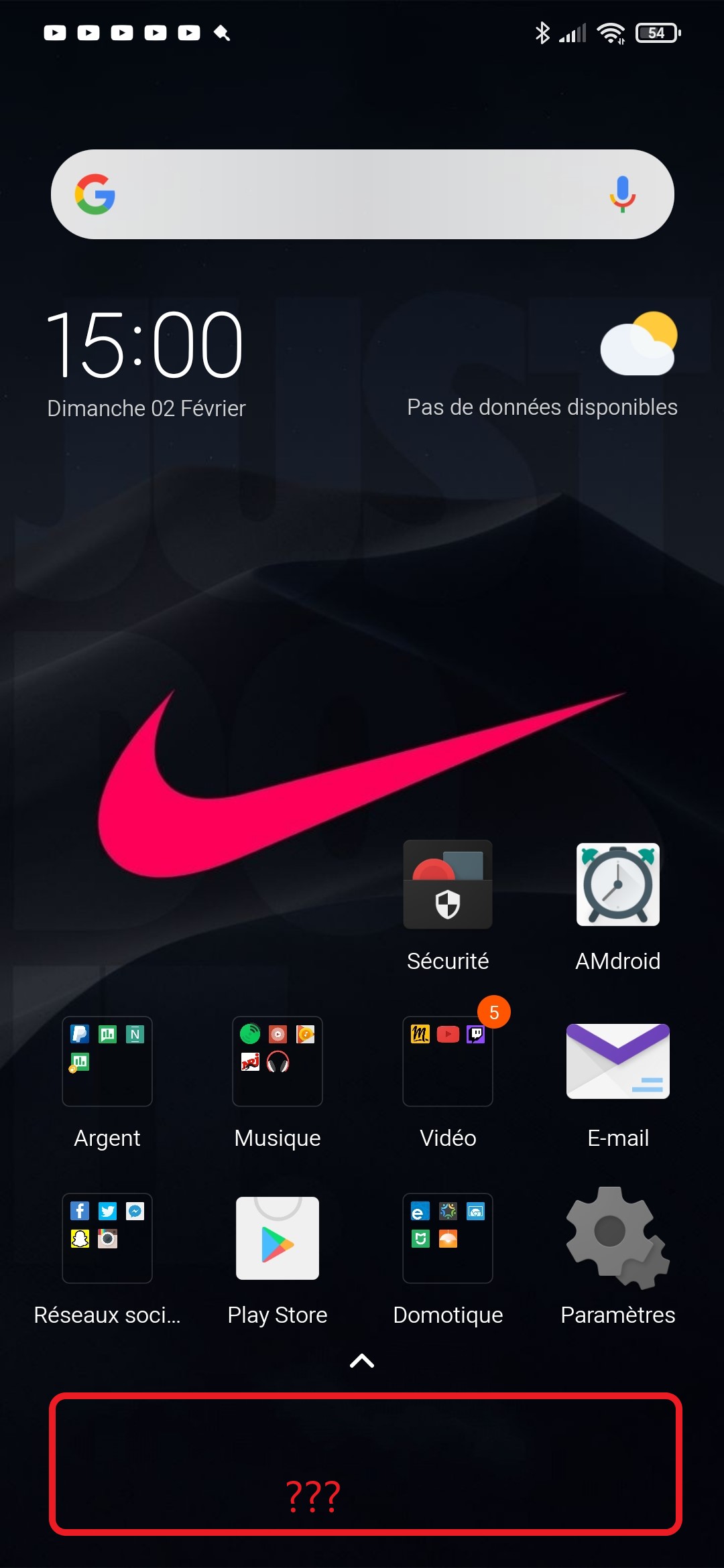This screenshot has width=724, height=1568.
Task: Launch the Play Store
Action: (x=278, y=1238)
